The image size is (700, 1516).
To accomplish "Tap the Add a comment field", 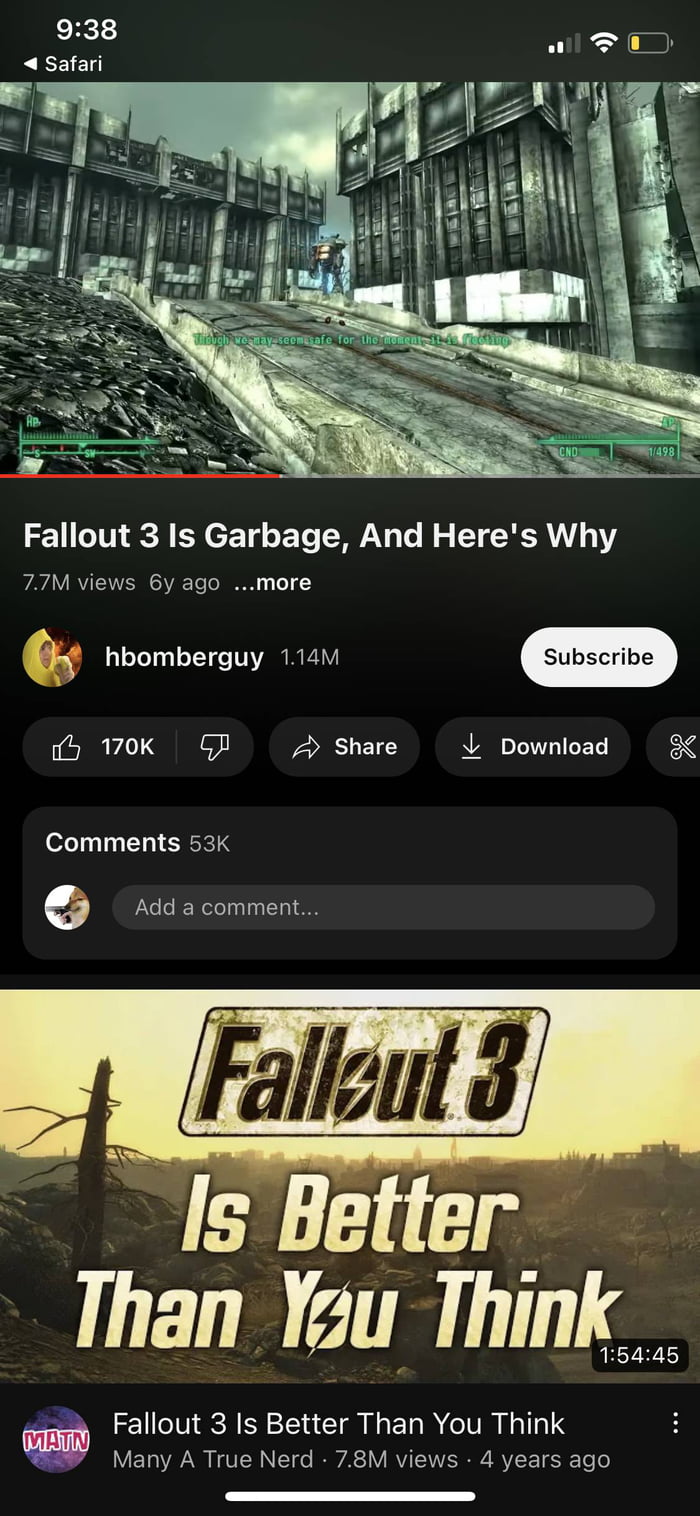I will point(383,907).
